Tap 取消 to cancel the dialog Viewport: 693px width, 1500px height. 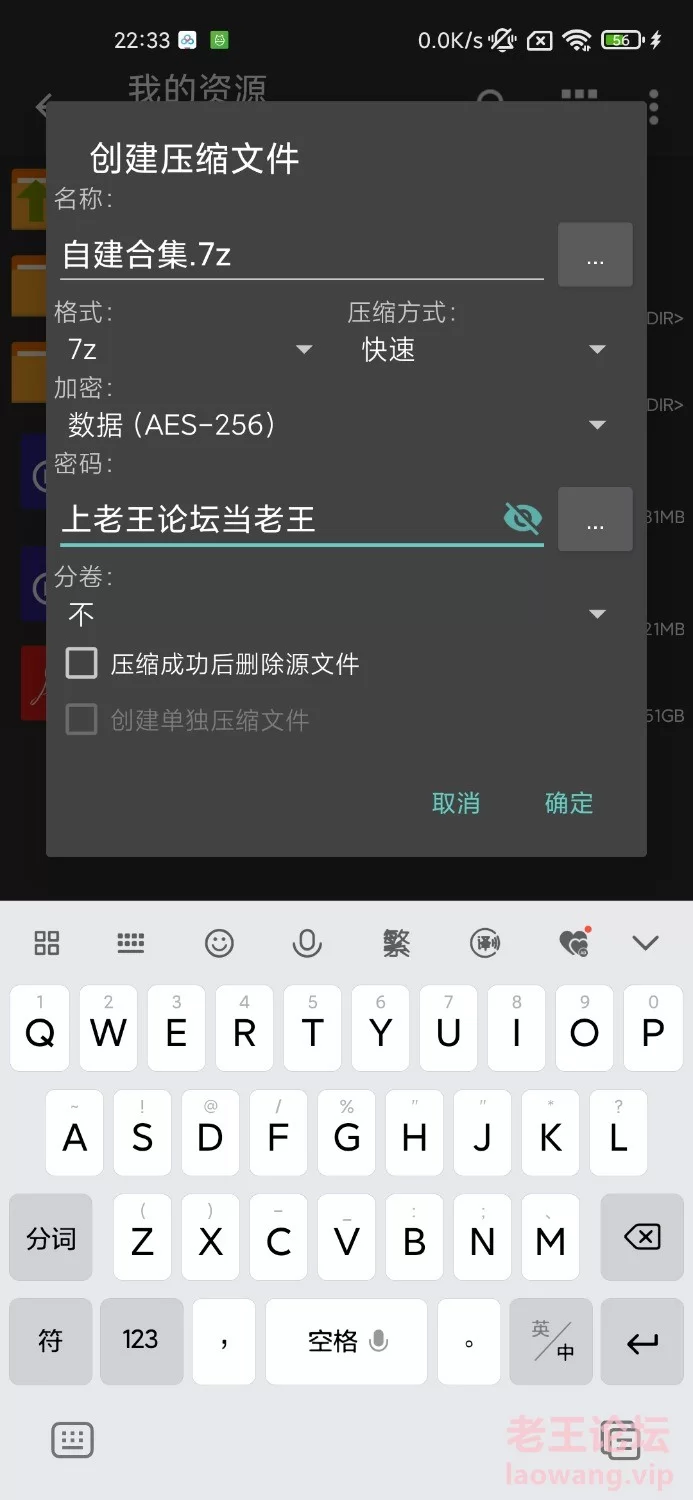coord(456,803)
